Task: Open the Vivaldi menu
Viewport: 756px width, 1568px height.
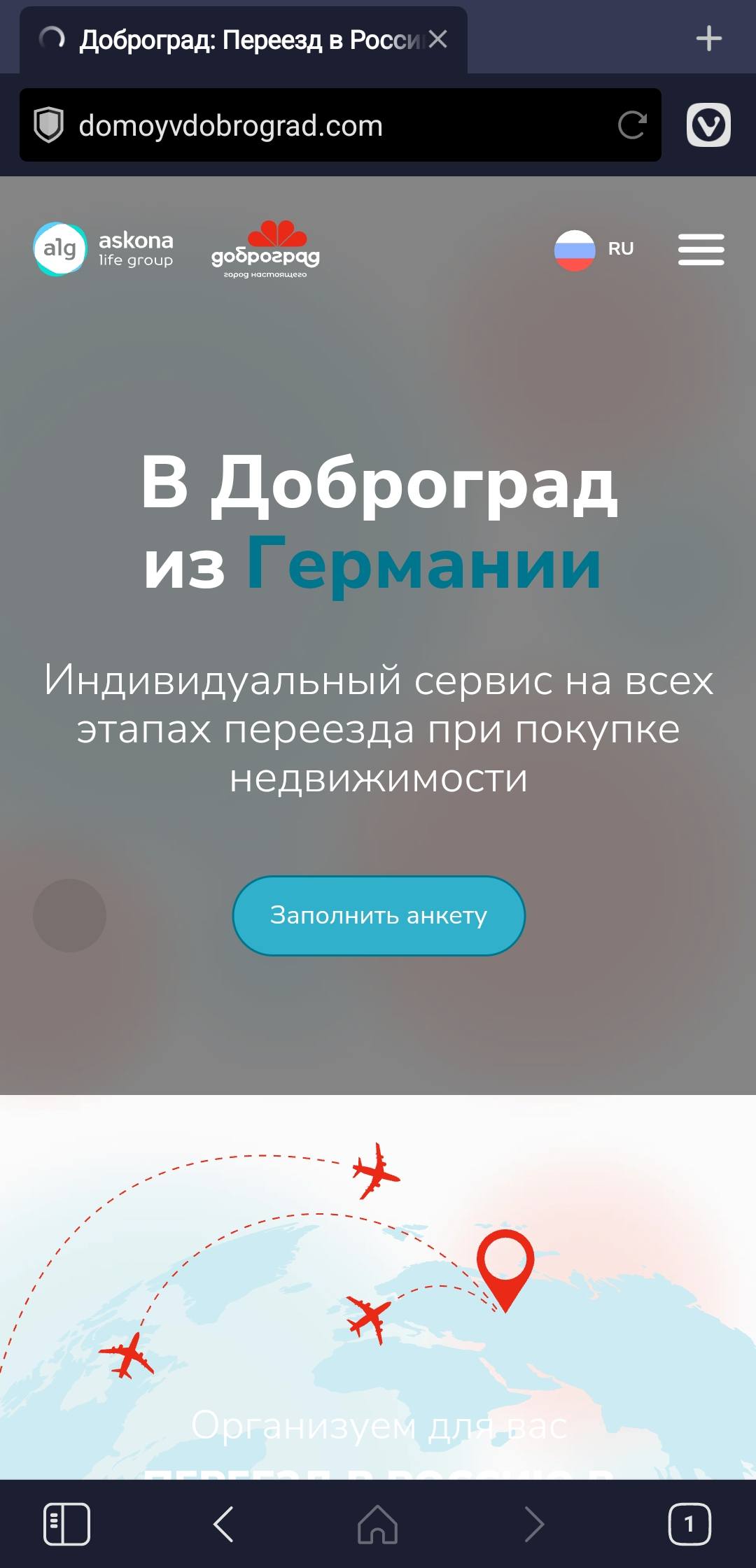Action: tap(708, 125)
